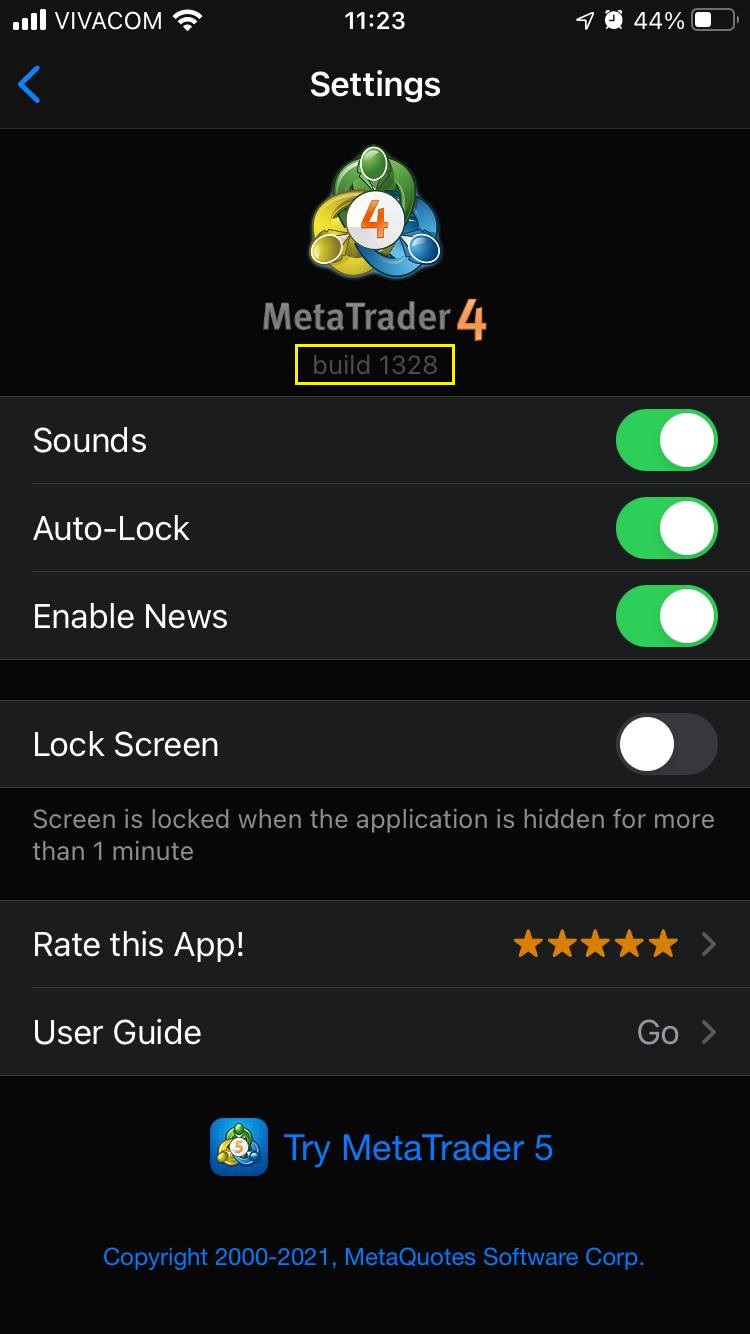Tap the MetaTrader 4 app logo
The height and width of the screenshot is (1334, 750).
pyautogui.click(x=374, y=212)
